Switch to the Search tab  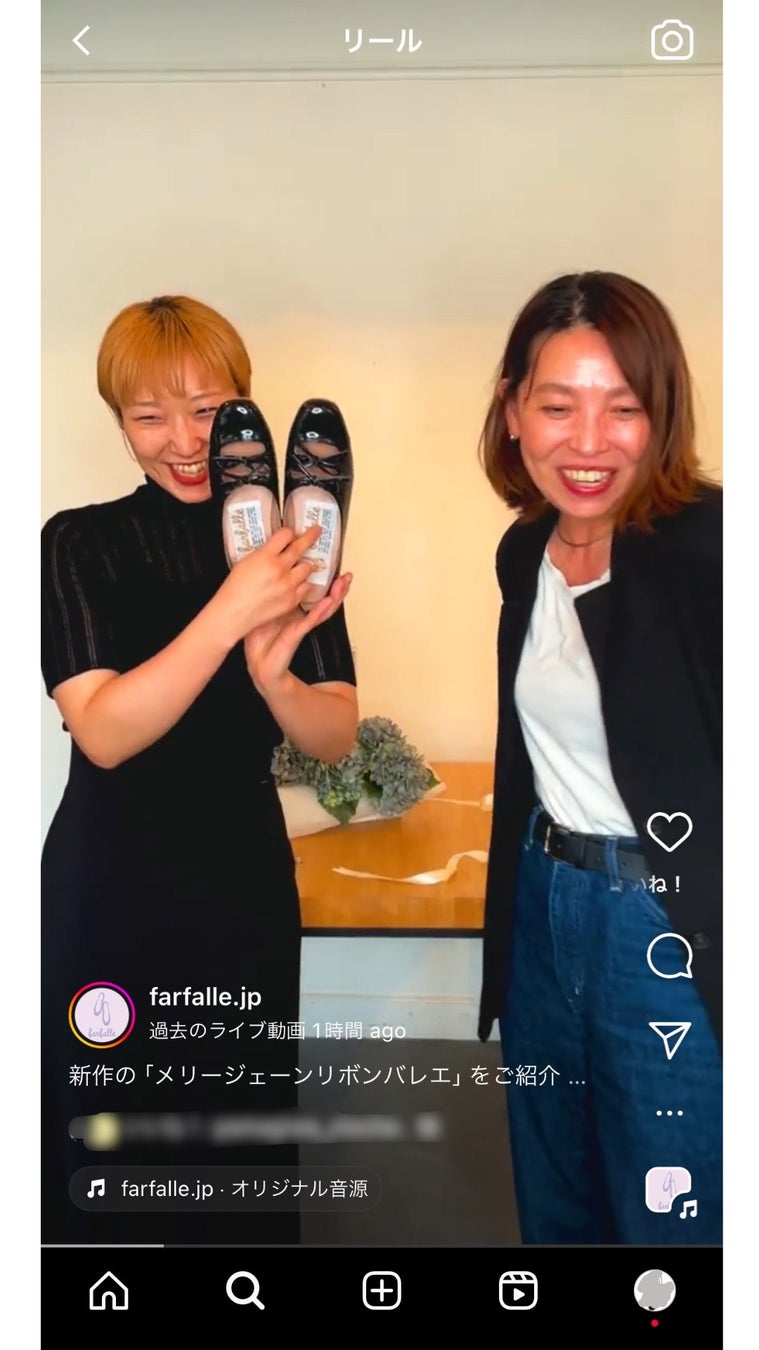point(245,1291)
